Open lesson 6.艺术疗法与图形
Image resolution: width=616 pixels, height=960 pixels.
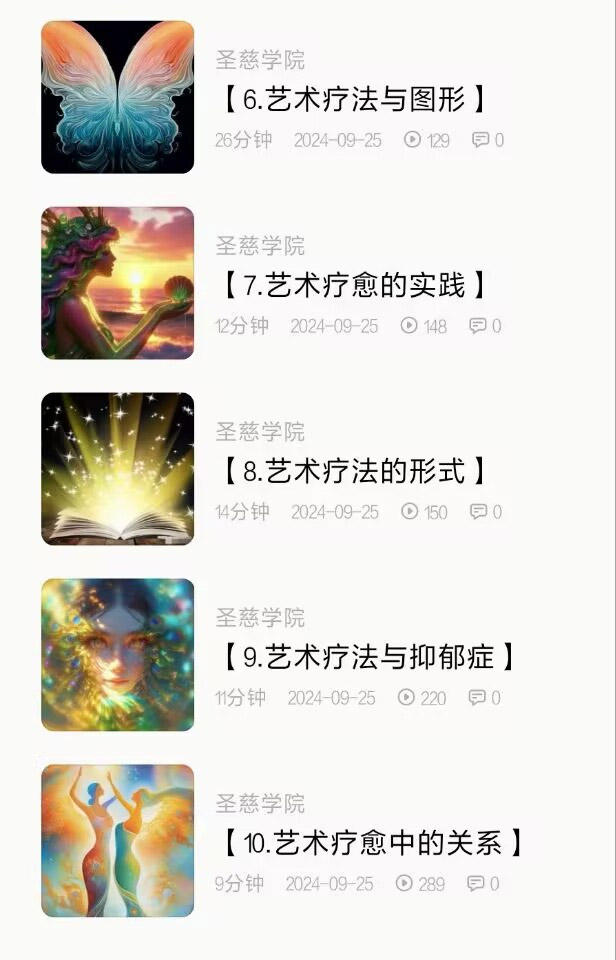click(x=355, y=99)
